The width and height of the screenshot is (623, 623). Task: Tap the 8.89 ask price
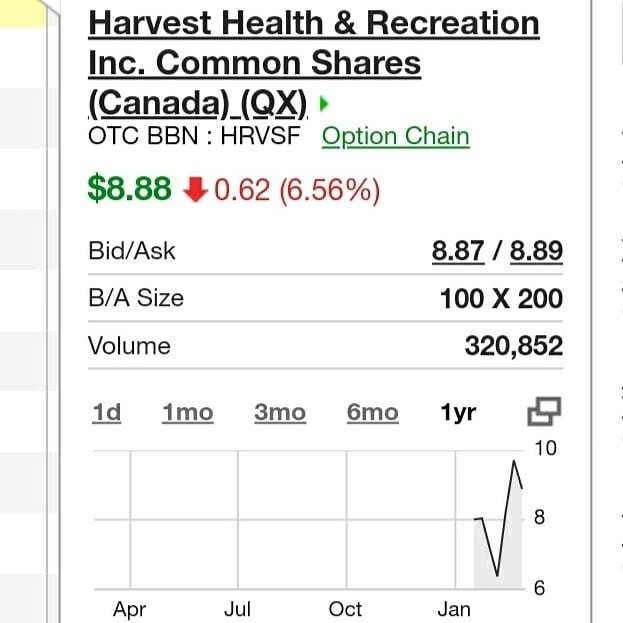pos(536,251)
